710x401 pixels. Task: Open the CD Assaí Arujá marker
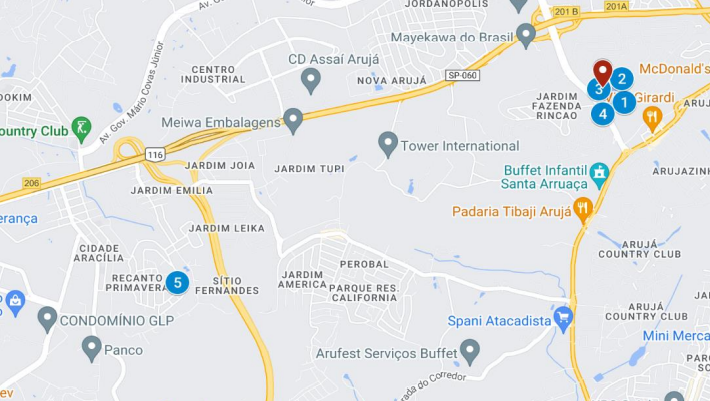coord(311,78)
